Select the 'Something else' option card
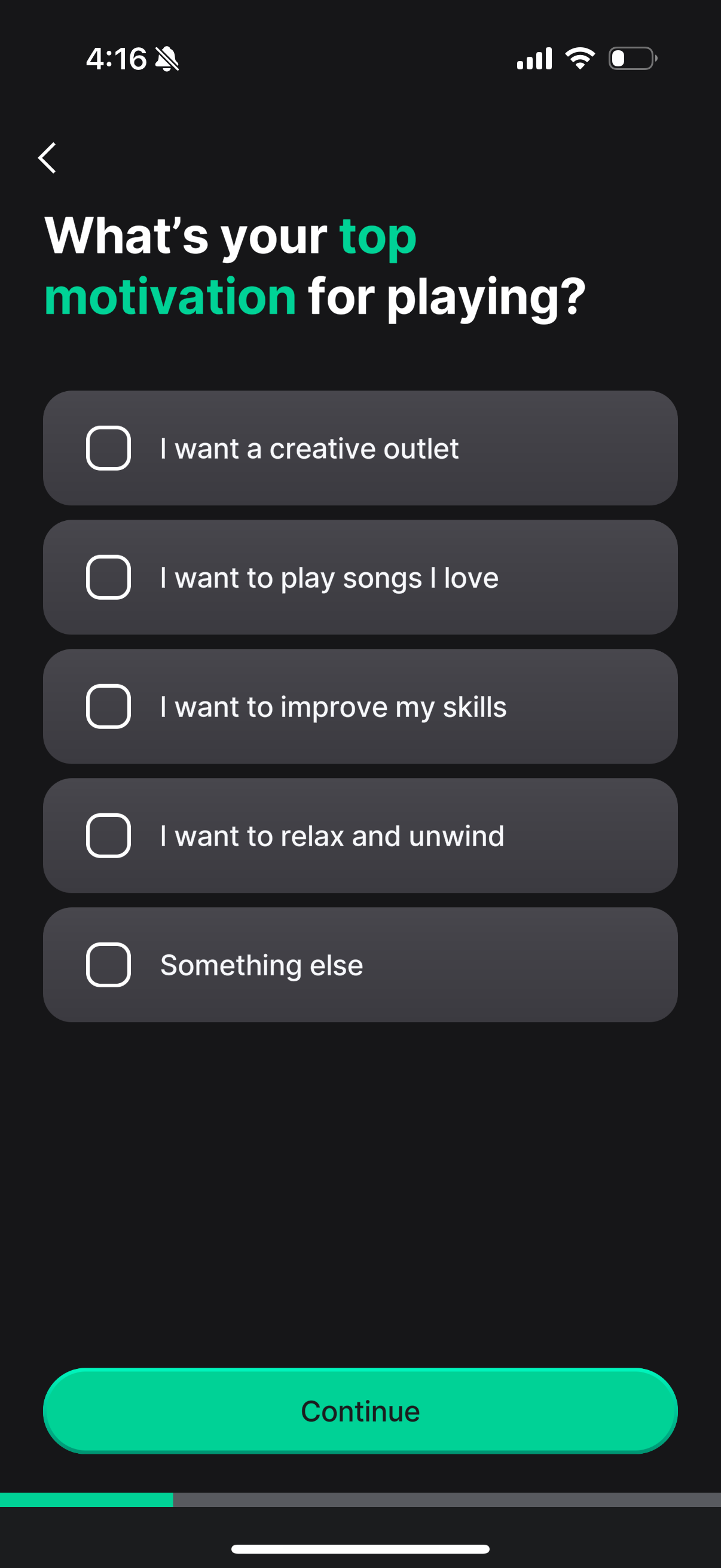This screenshot has width=721, height=1568. (x=360, y=964)
